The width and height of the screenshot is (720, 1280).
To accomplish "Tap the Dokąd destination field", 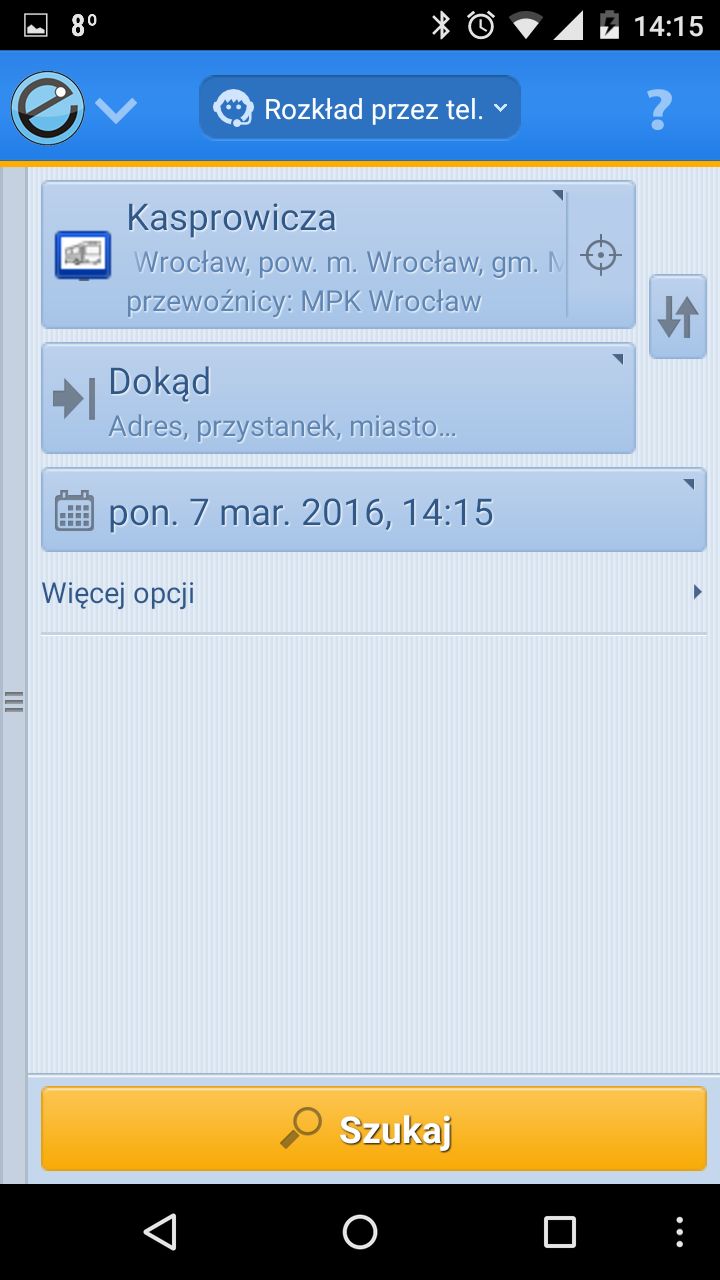I will coord(338,398).
